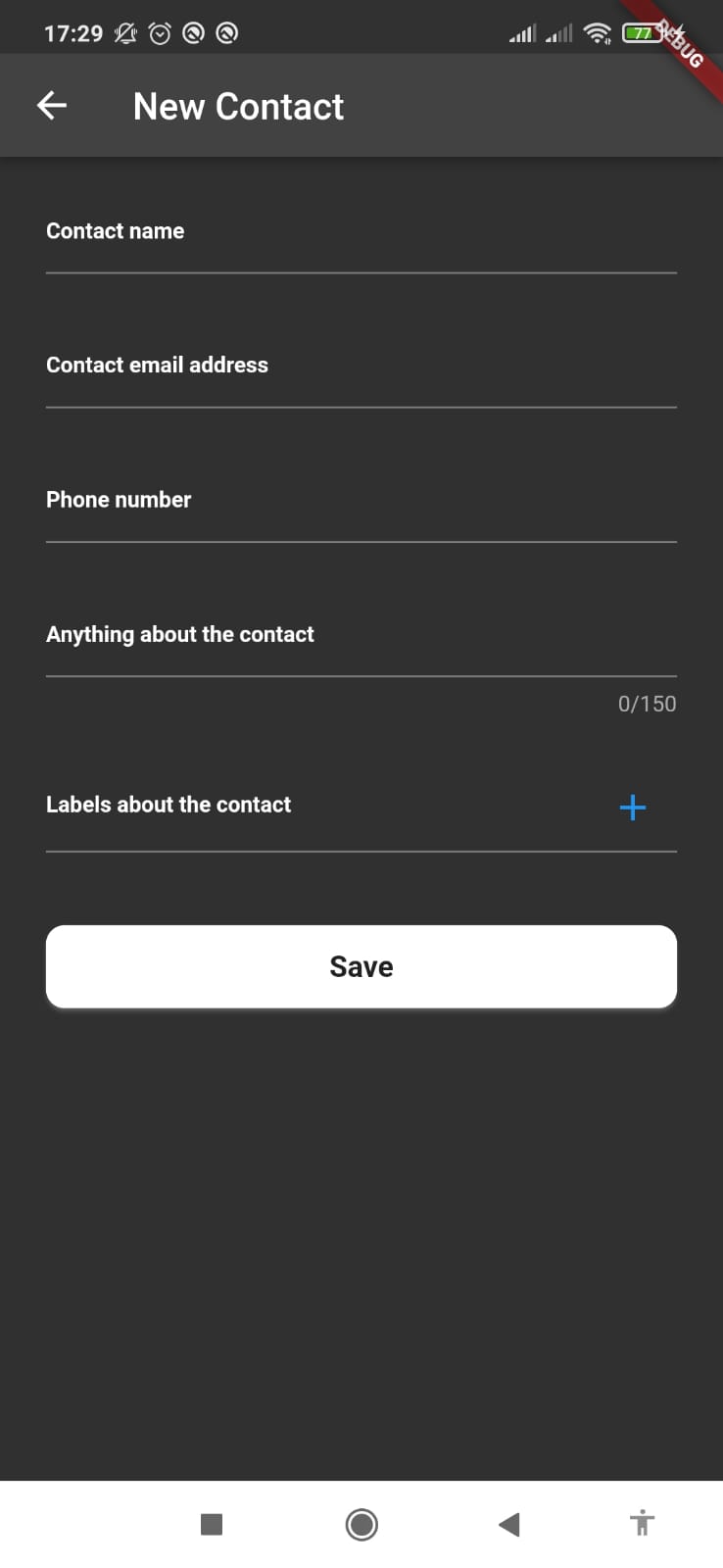Tap the first do-not-disturb status icon
723x1568 pixels.
coord(193,32)
